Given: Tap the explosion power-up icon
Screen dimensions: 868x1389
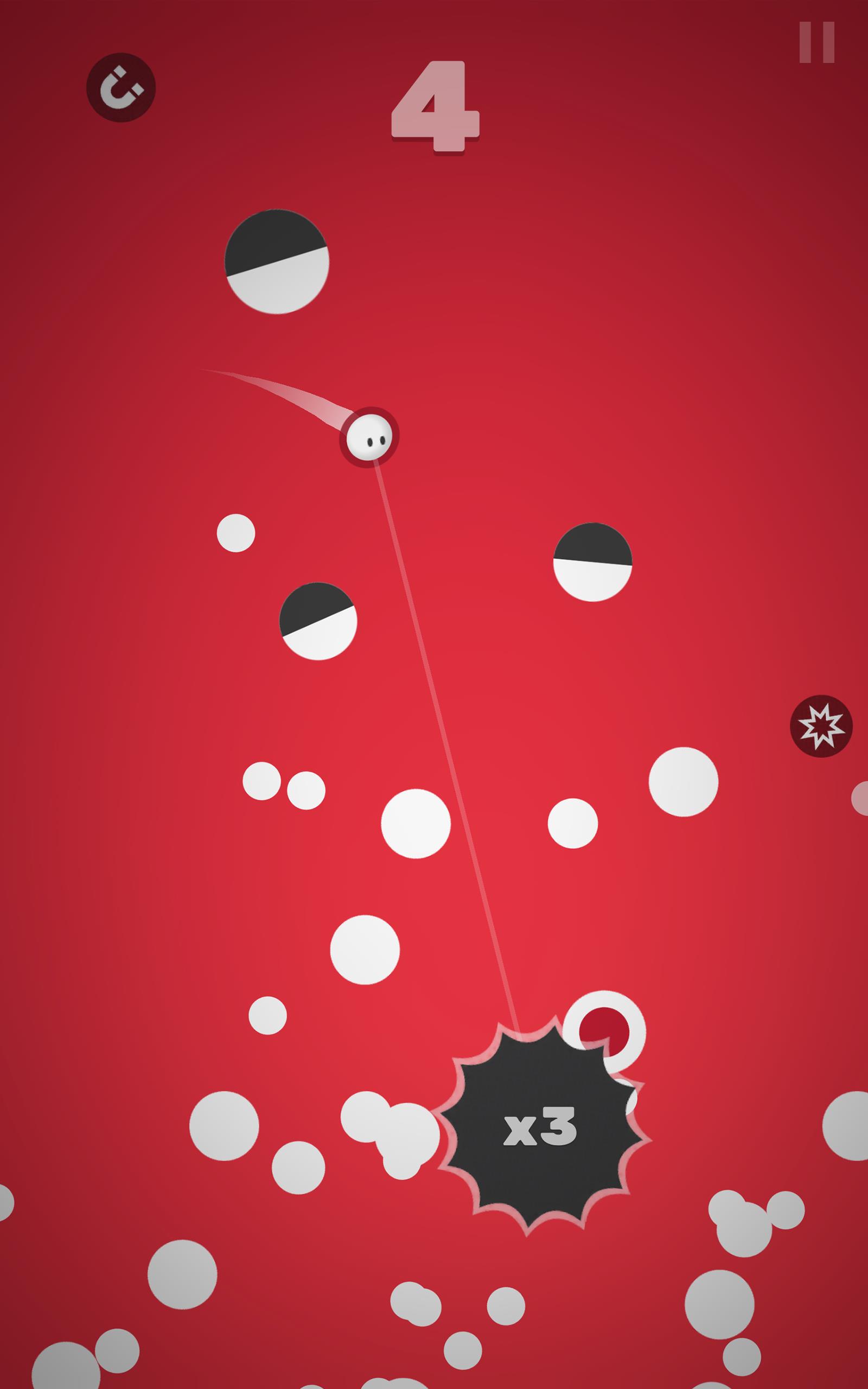Looking at the screenshot, I should pyautogui.click(x=821, y=726).
